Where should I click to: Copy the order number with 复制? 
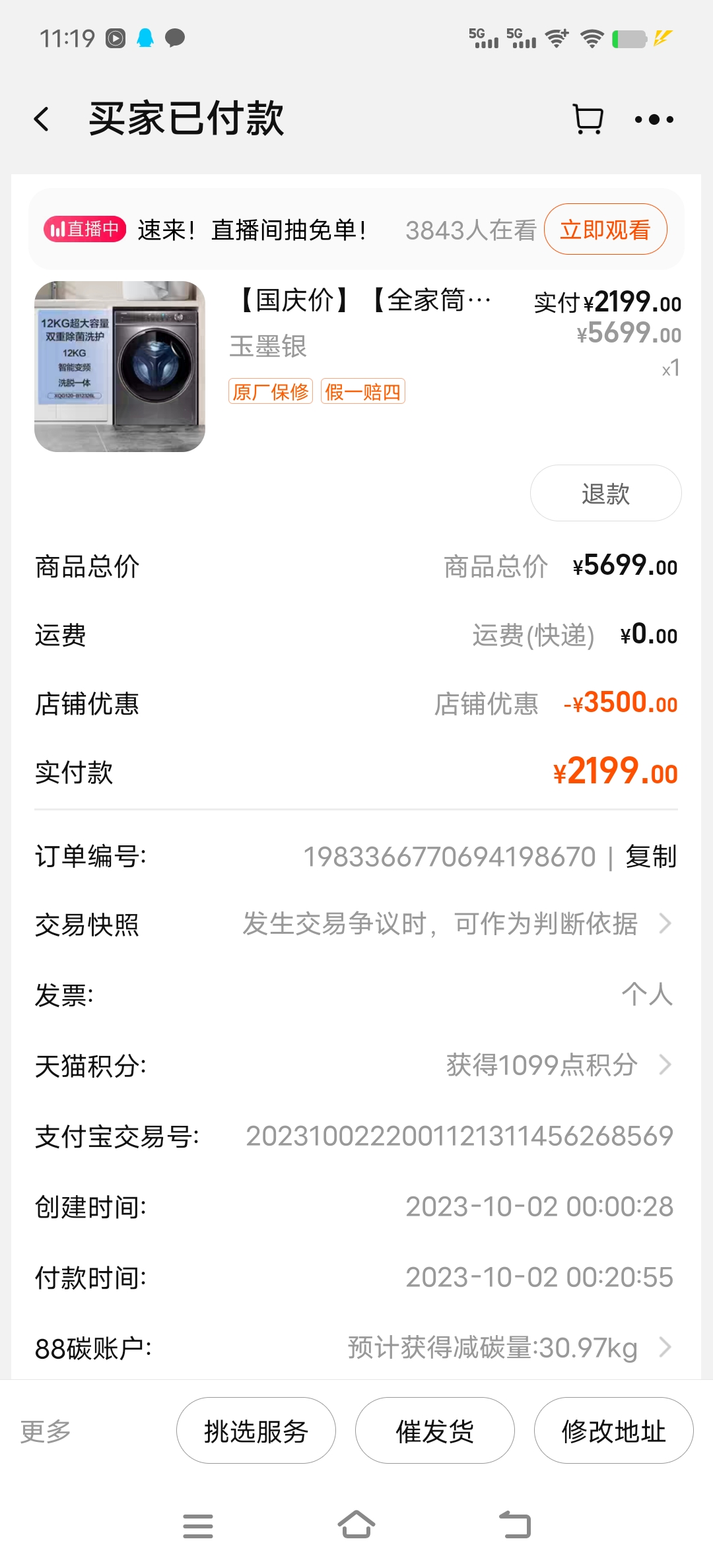651,857
